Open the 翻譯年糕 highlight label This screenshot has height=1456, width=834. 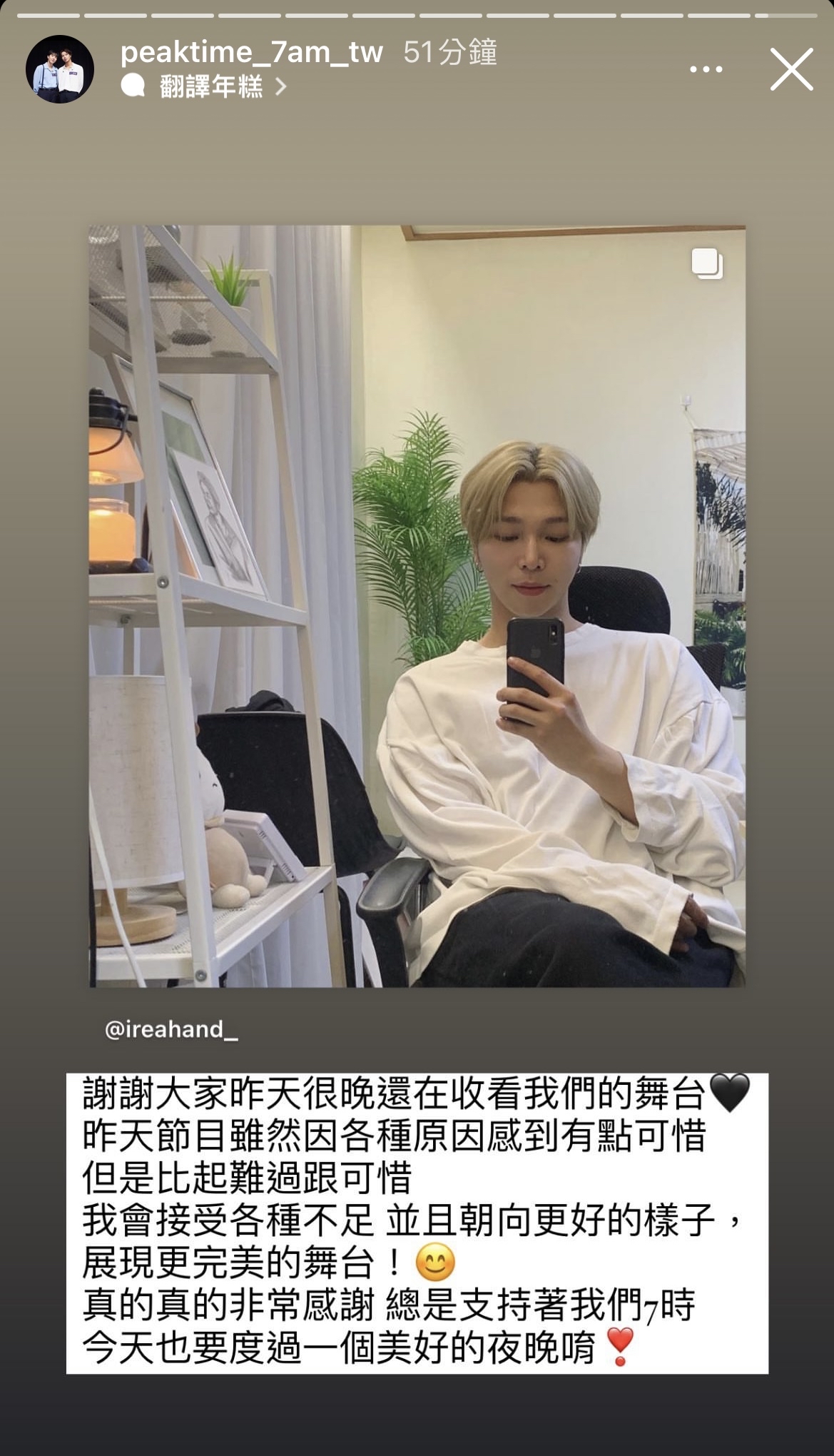click(x=211, y=87)
